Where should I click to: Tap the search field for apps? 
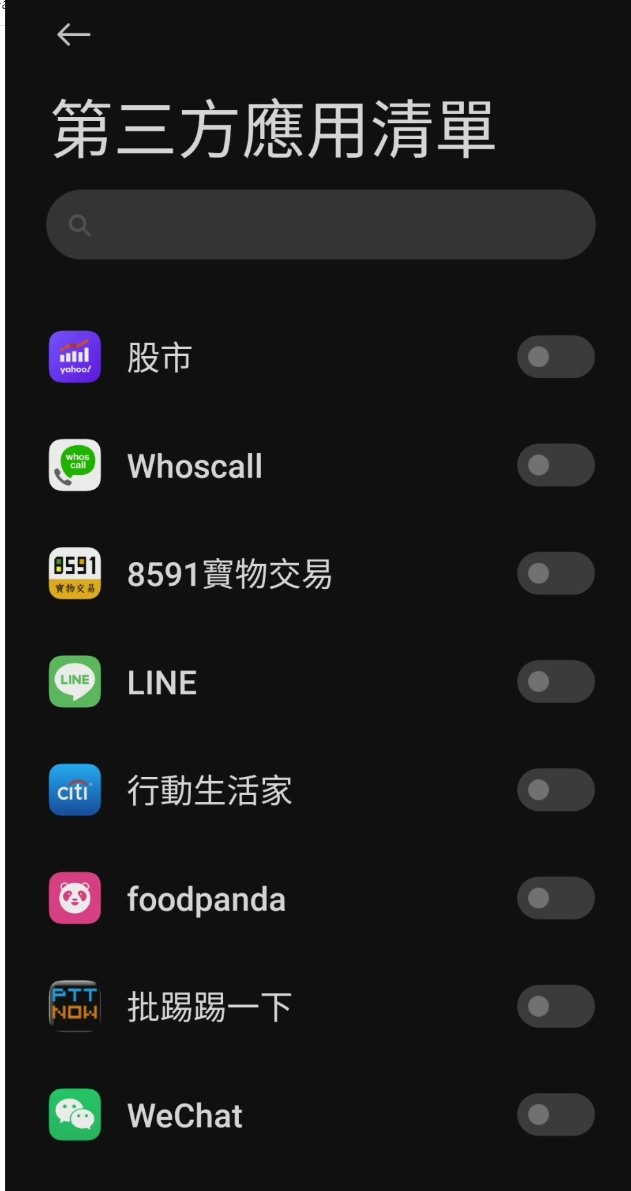tap(320, 225)
